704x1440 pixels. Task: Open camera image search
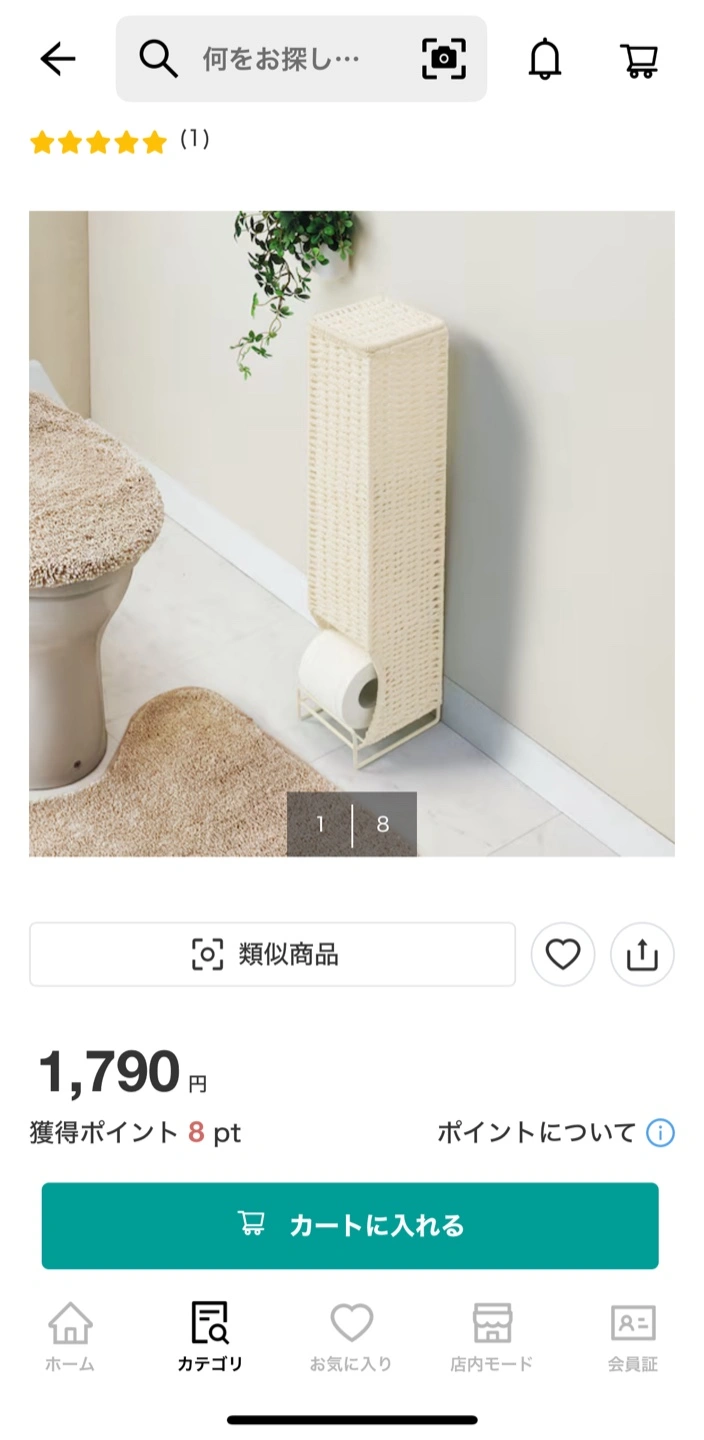pos(444,60)
